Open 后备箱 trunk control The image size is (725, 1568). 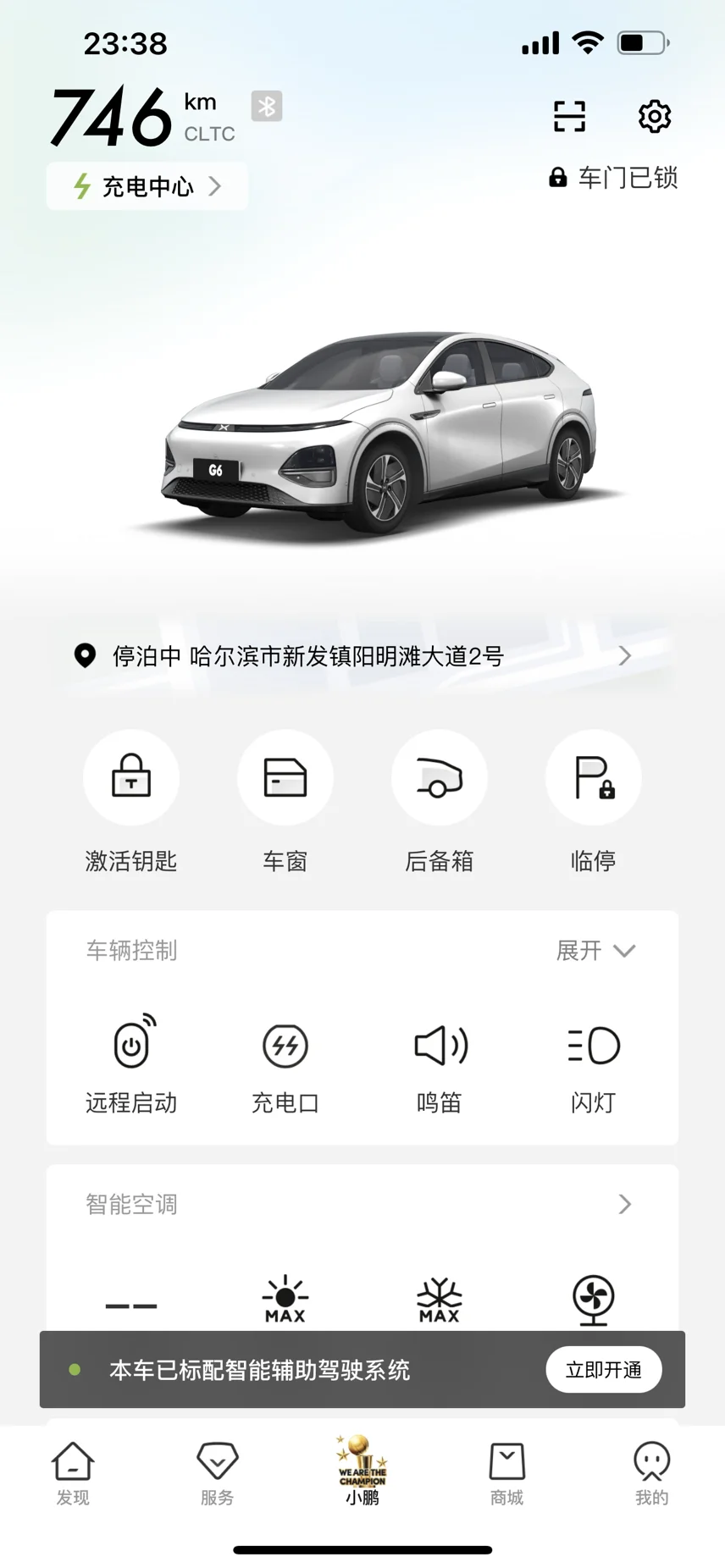pyautogui.click(x=440, y=801)
